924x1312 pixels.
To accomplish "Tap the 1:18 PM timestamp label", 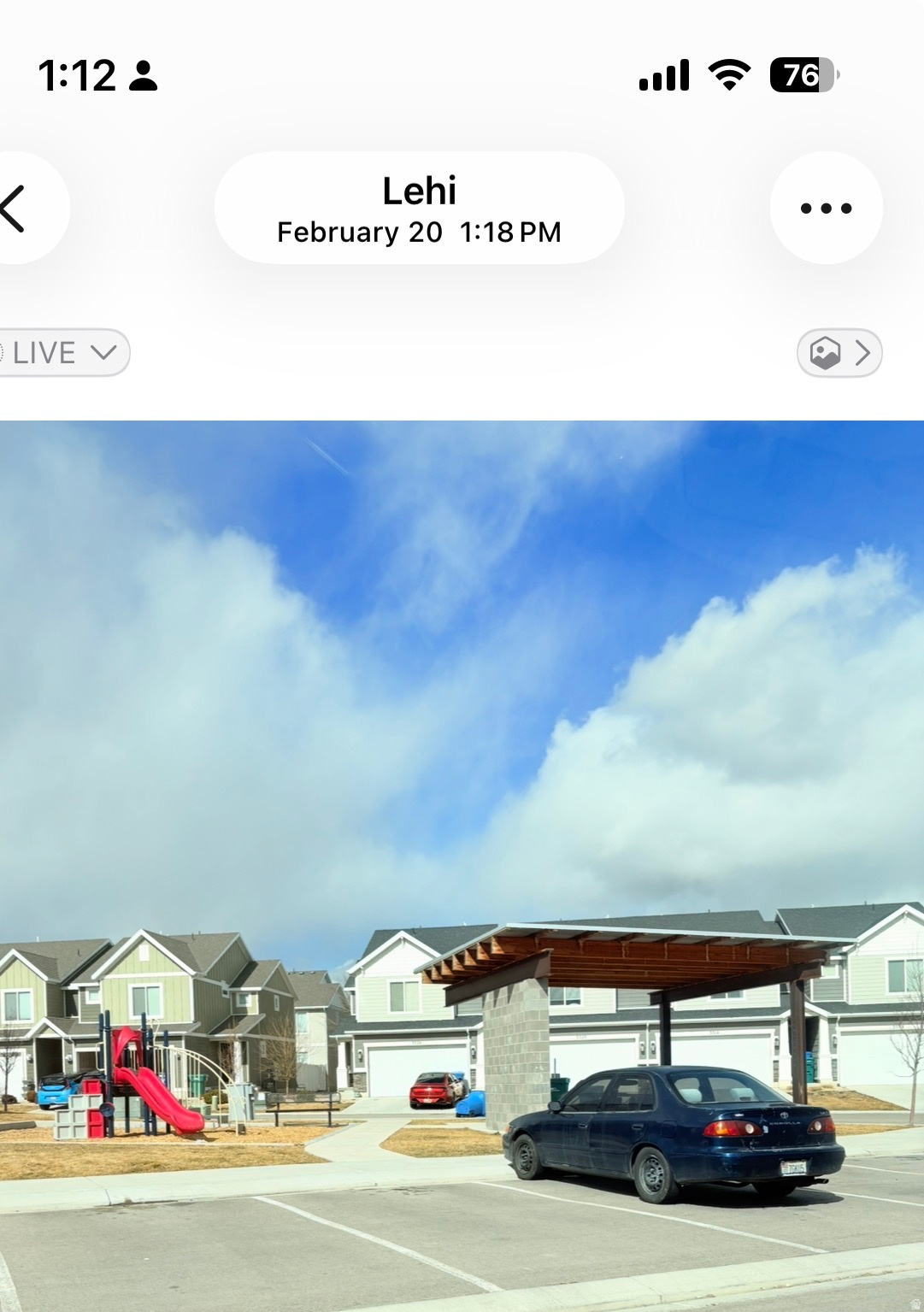I will (x=510, y=231).
